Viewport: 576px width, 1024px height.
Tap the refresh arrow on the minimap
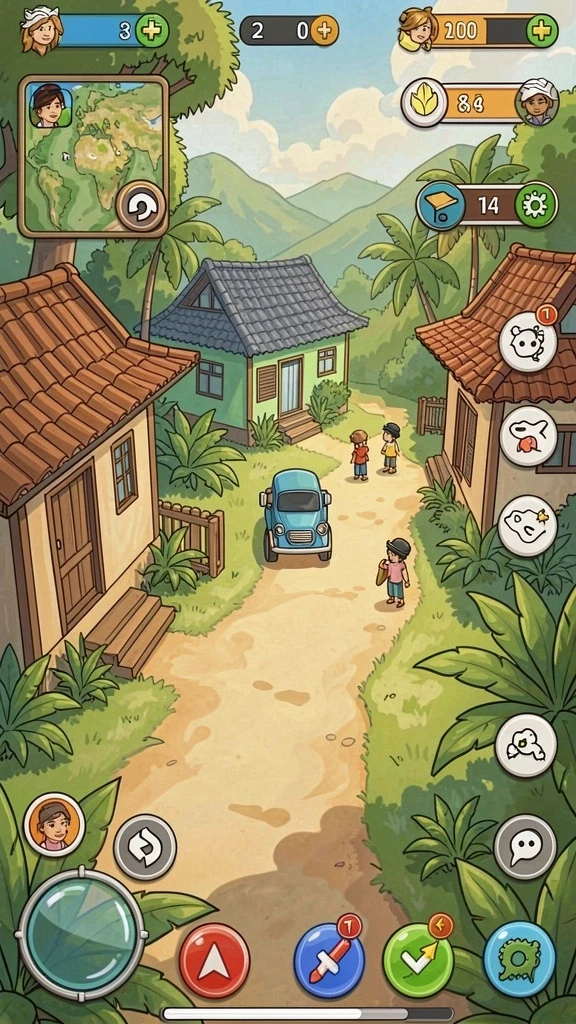click(140, 207)
